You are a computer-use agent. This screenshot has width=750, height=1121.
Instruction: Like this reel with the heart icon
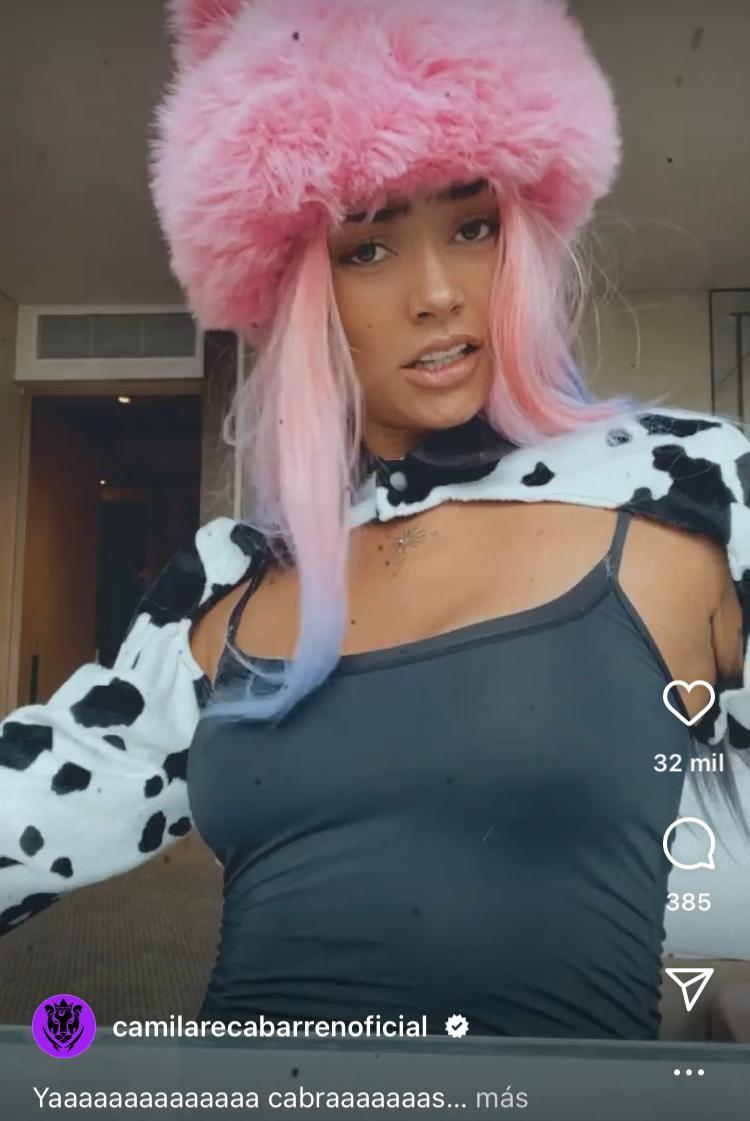point(689,703)
